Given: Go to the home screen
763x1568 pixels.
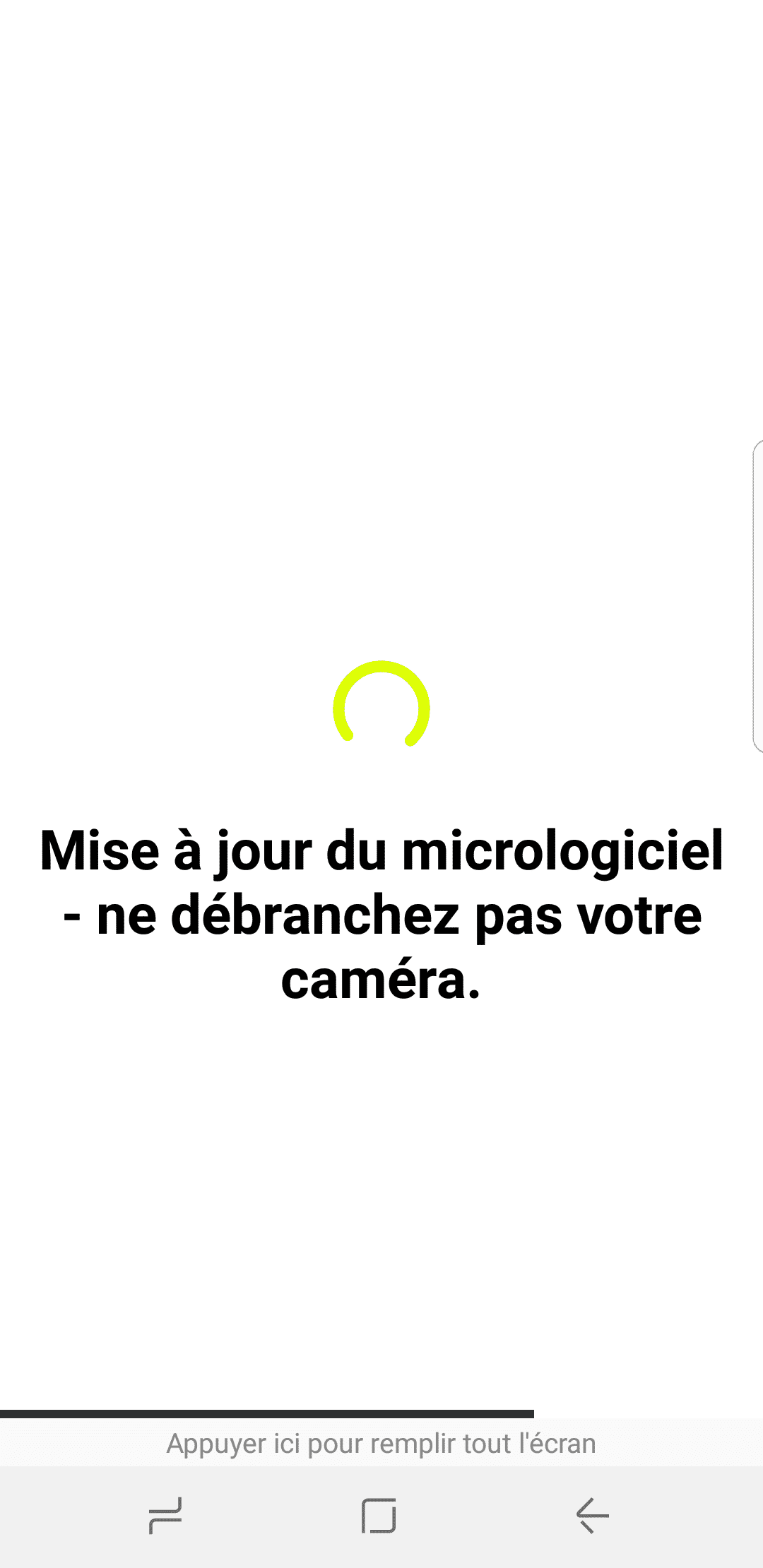Looking at the screenshot, I should click(x=379, y=1516).
